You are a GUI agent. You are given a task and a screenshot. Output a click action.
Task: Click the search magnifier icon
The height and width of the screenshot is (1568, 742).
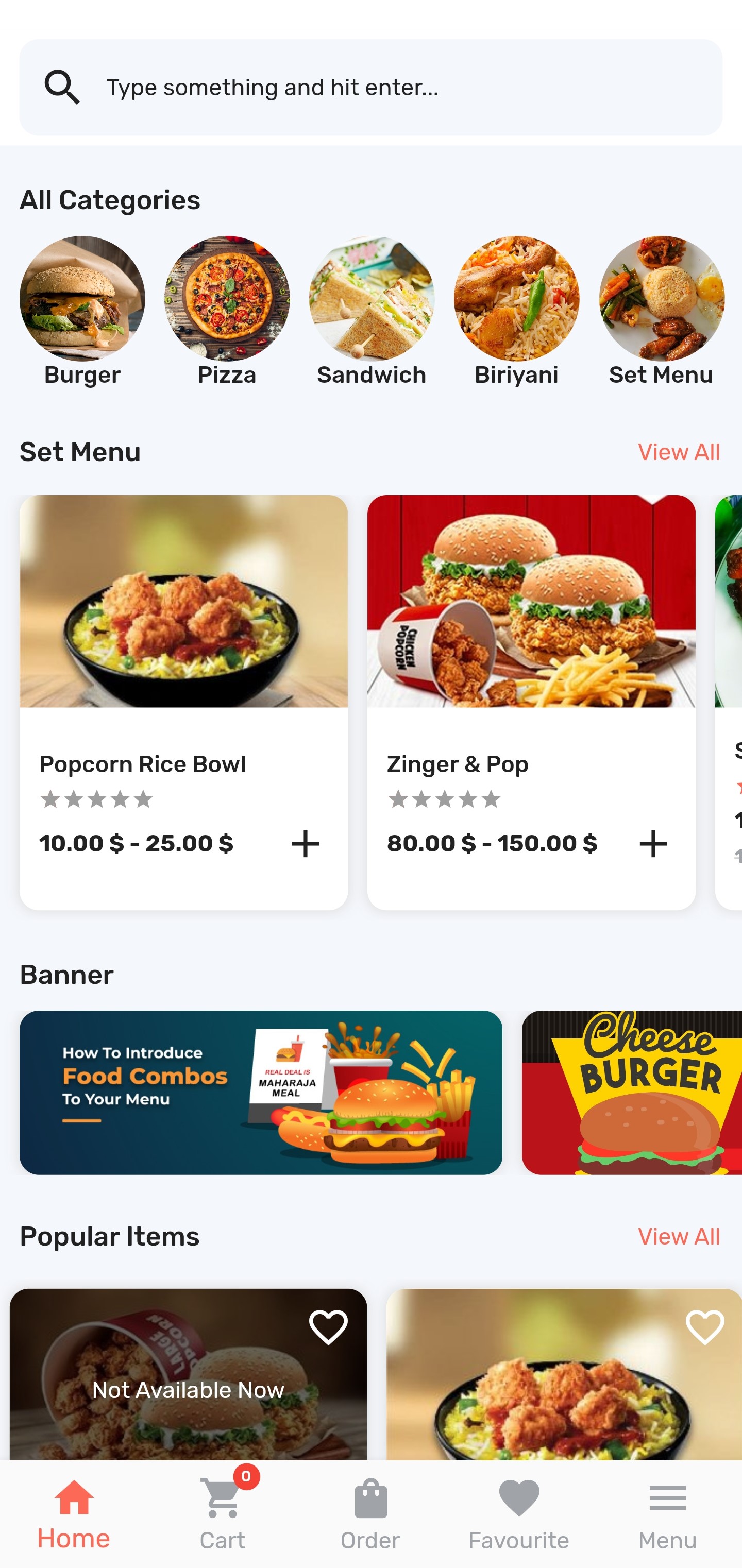(63, 86)
